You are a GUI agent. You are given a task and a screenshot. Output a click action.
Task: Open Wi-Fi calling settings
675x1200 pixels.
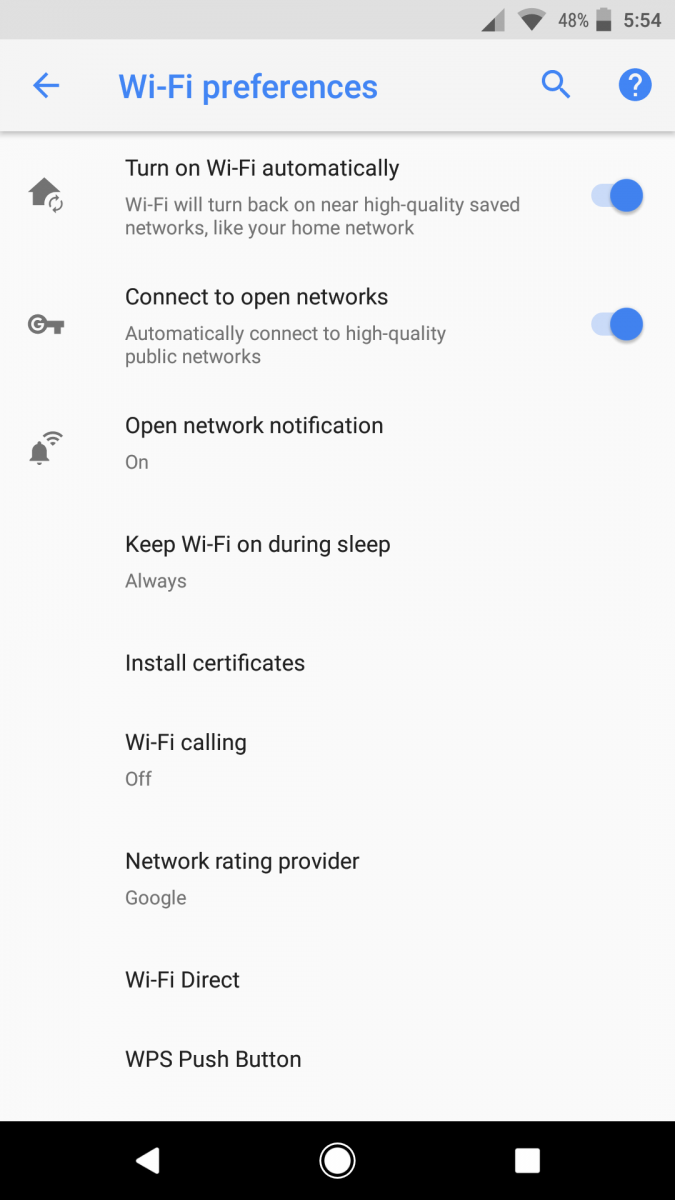(337, 760)
